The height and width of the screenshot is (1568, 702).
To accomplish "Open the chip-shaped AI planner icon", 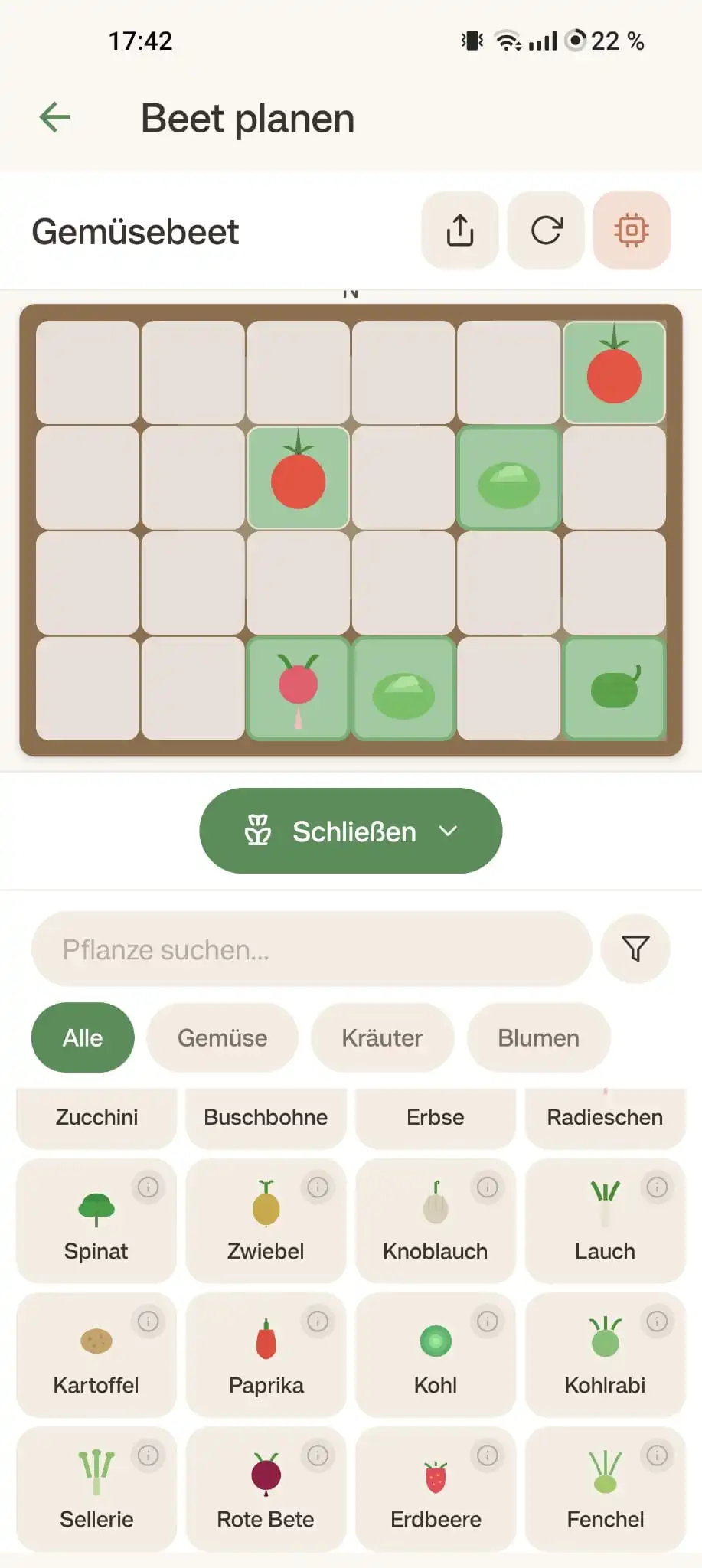I will coord(632,230).
